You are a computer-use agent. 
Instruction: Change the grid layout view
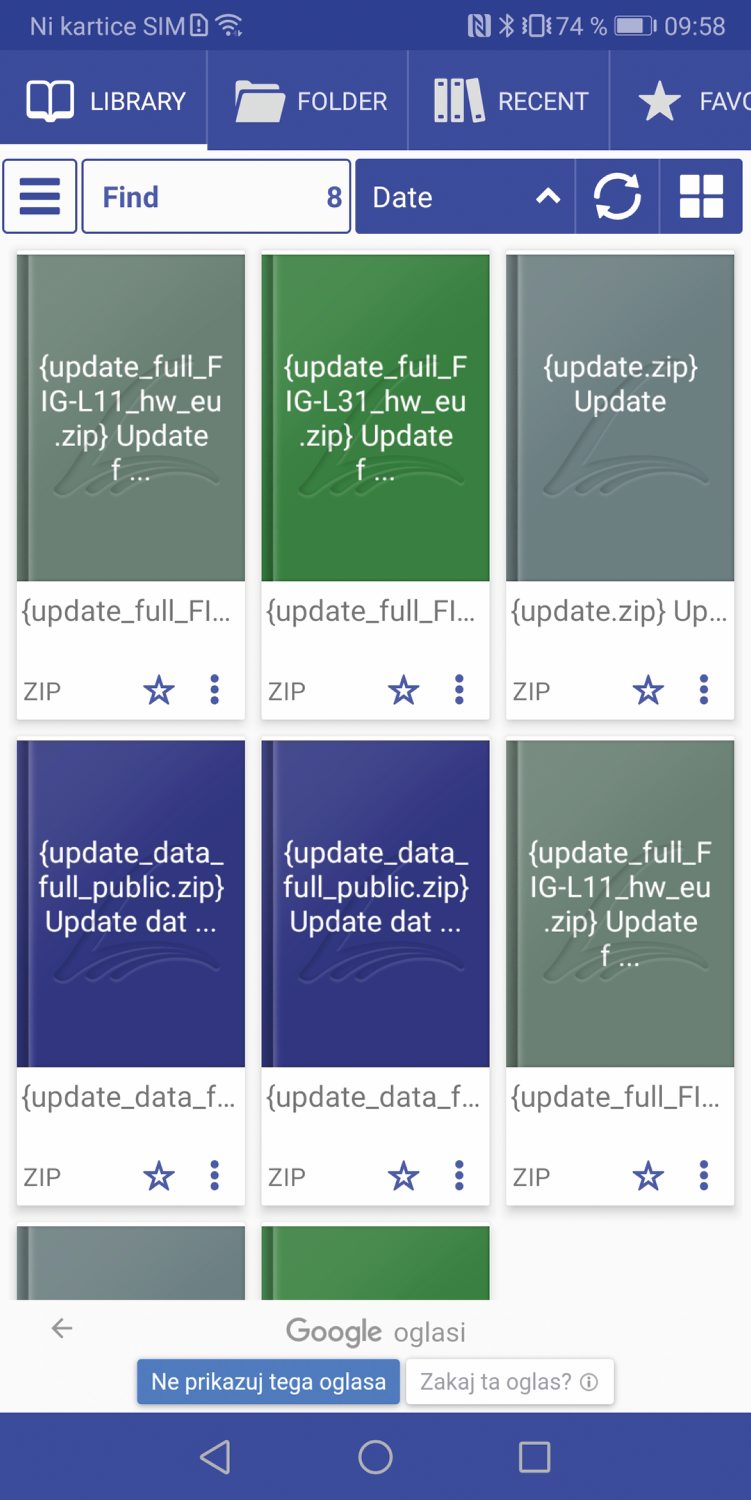tap(701, 197)
